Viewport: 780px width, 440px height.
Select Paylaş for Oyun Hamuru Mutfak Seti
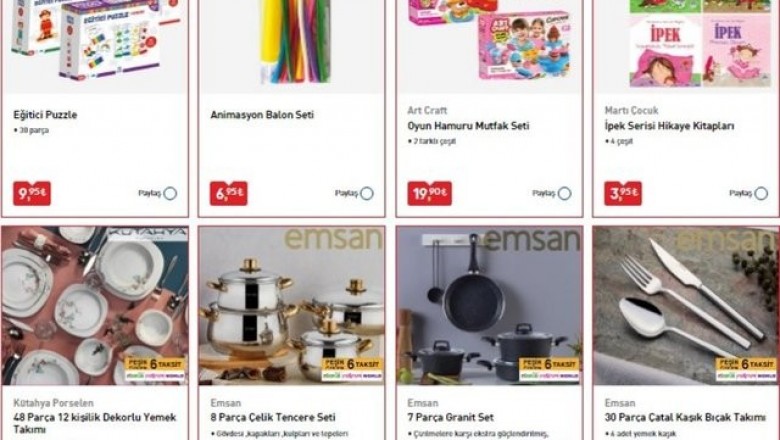(x=564, y=193)
